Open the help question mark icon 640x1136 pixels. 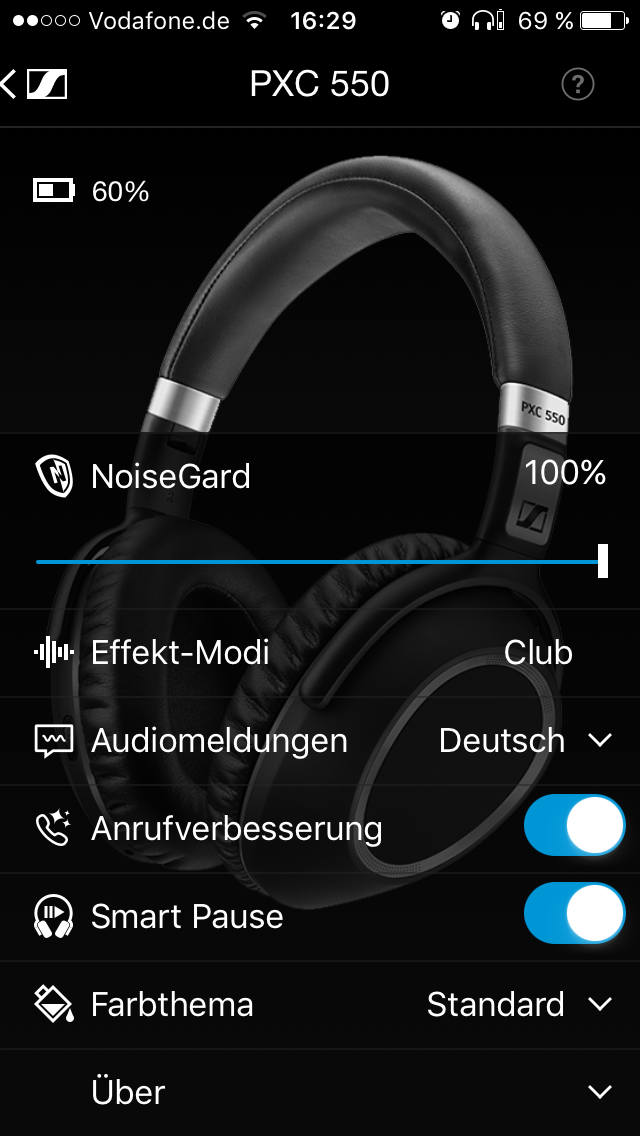coord(578,85)
